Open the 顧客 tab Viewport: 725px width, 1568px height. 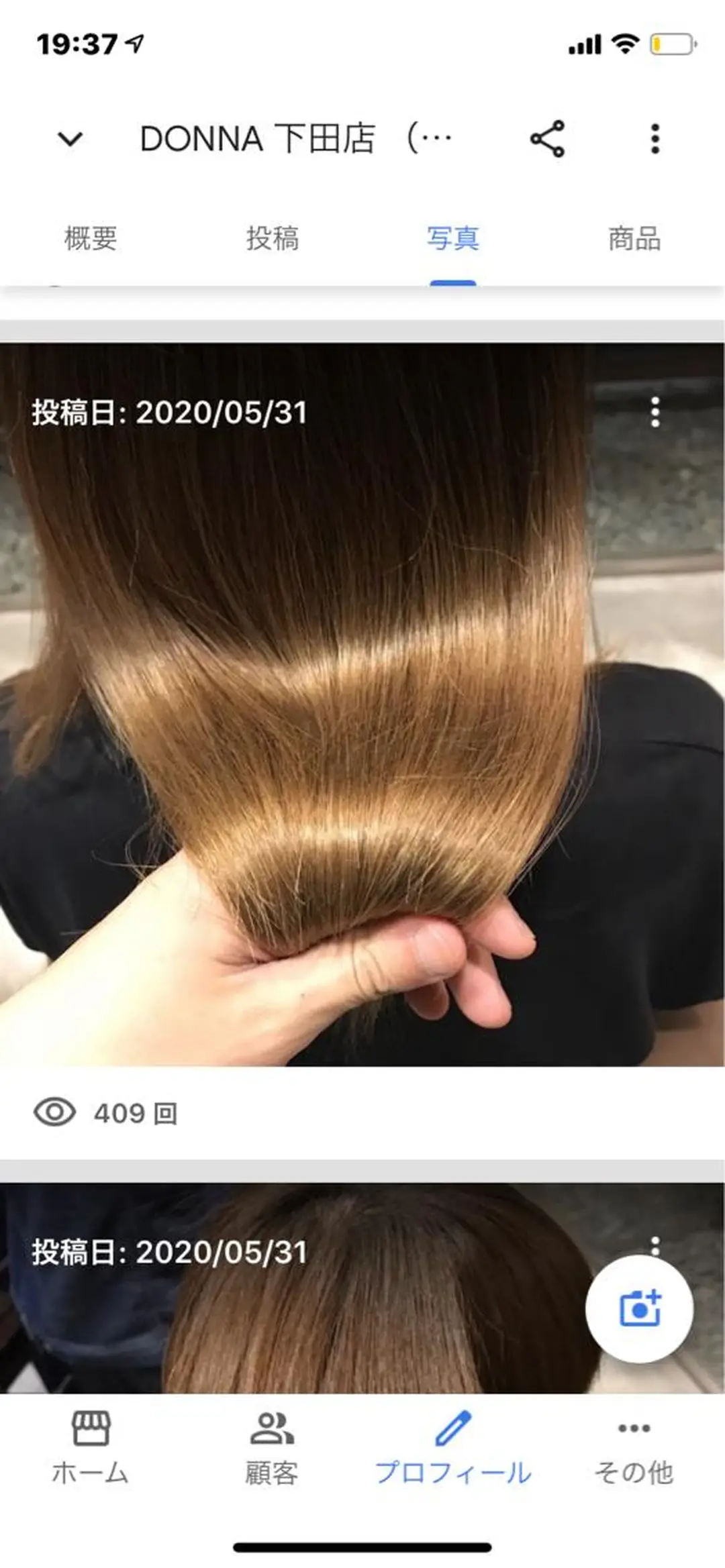272,1447
